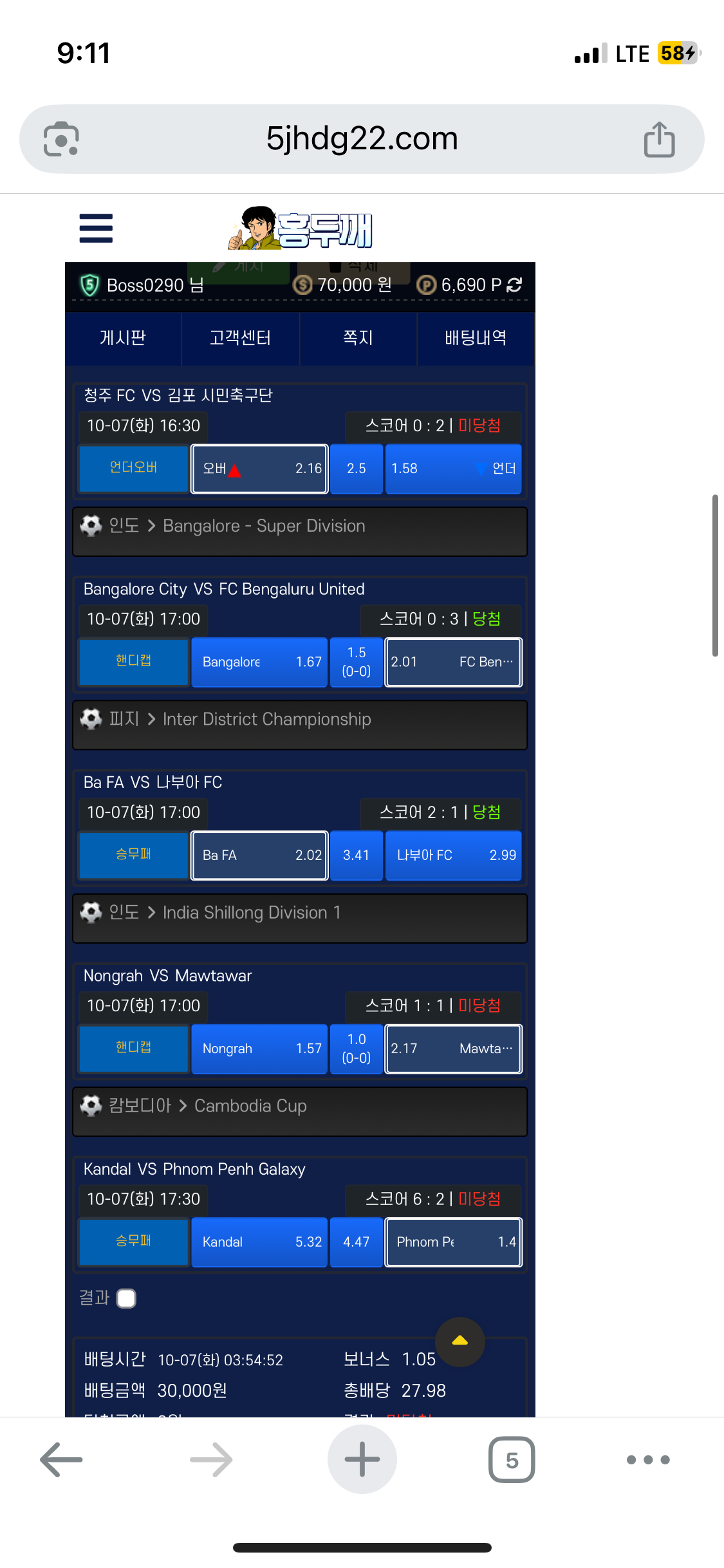Tap the 5jhdg22.com address bar
Screen dimensions: 724x1568
[362, 139]
